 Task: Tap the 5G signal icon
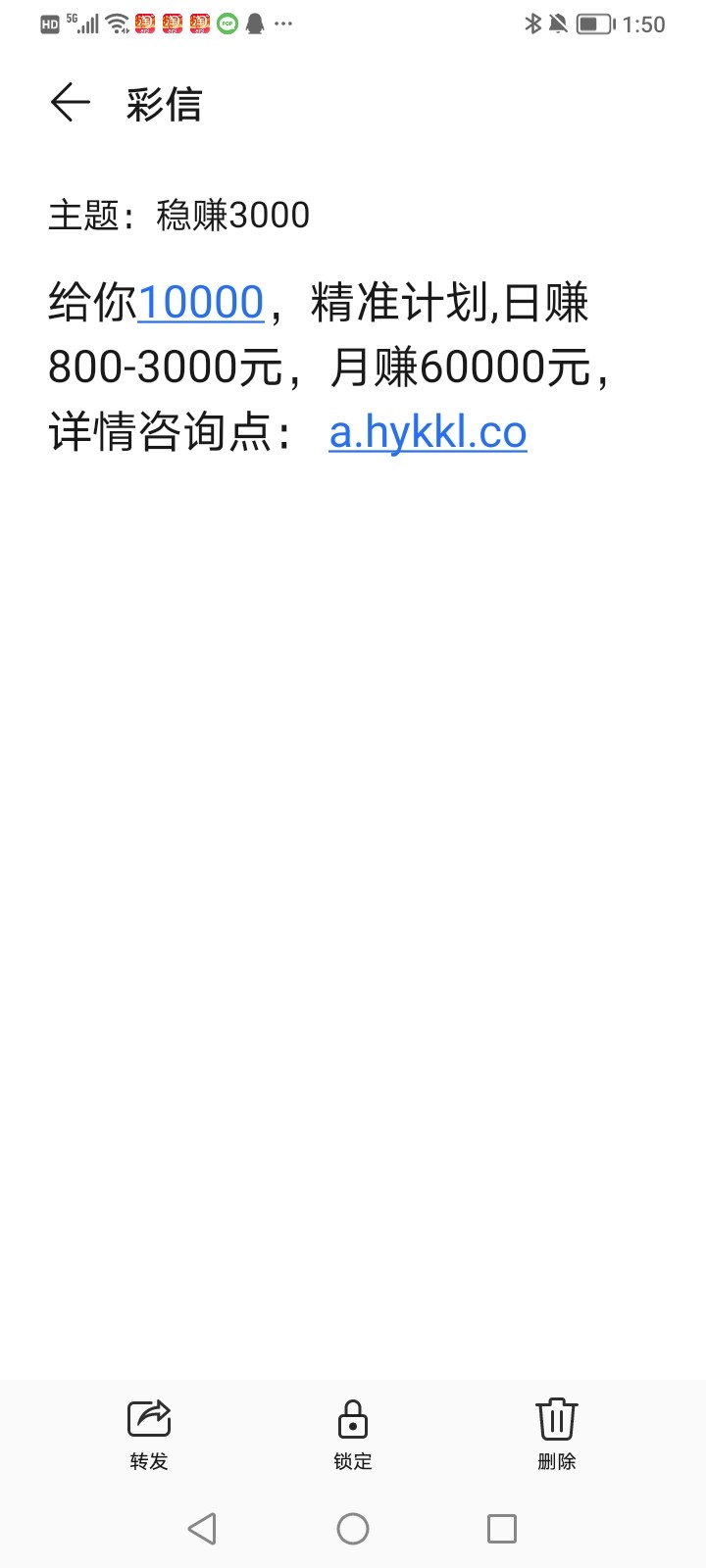(x=83, y=22)
